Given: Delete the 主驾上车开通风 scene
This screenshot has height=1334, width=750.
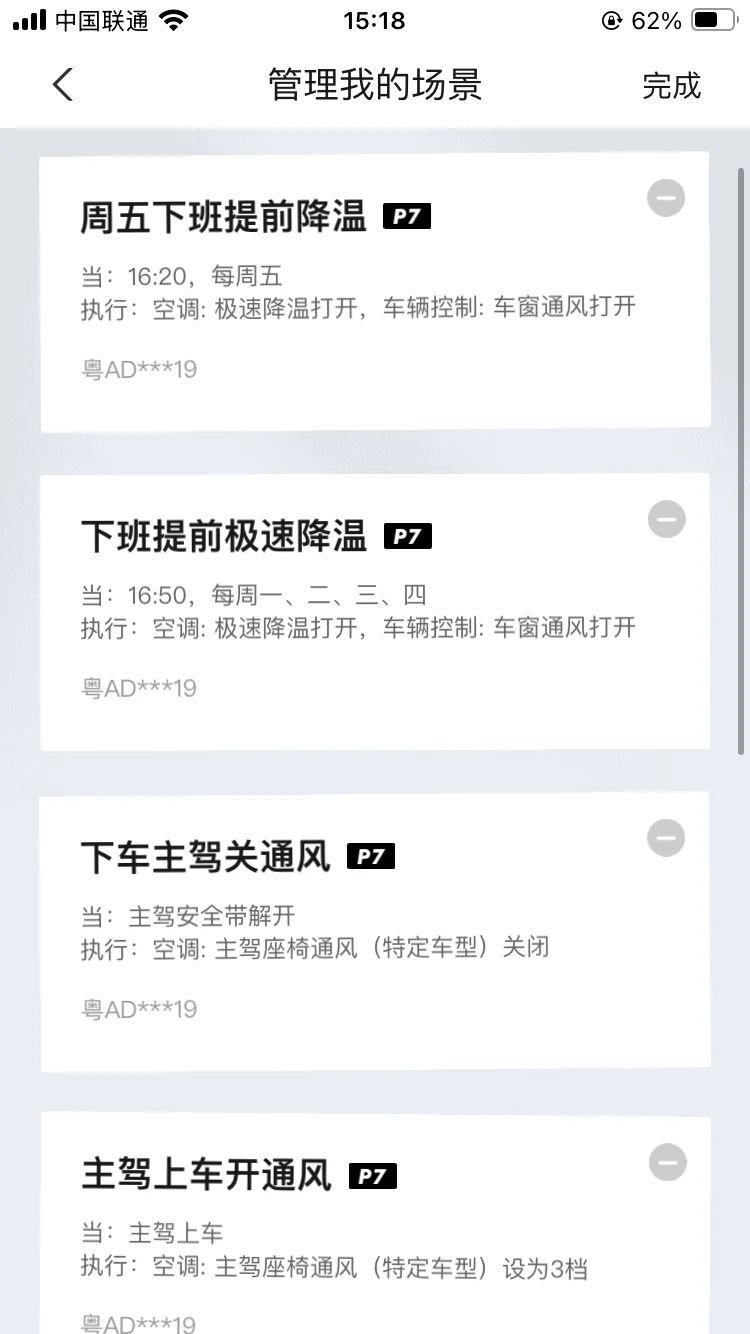Looking at the screenshot, I should coord(667,1162).
